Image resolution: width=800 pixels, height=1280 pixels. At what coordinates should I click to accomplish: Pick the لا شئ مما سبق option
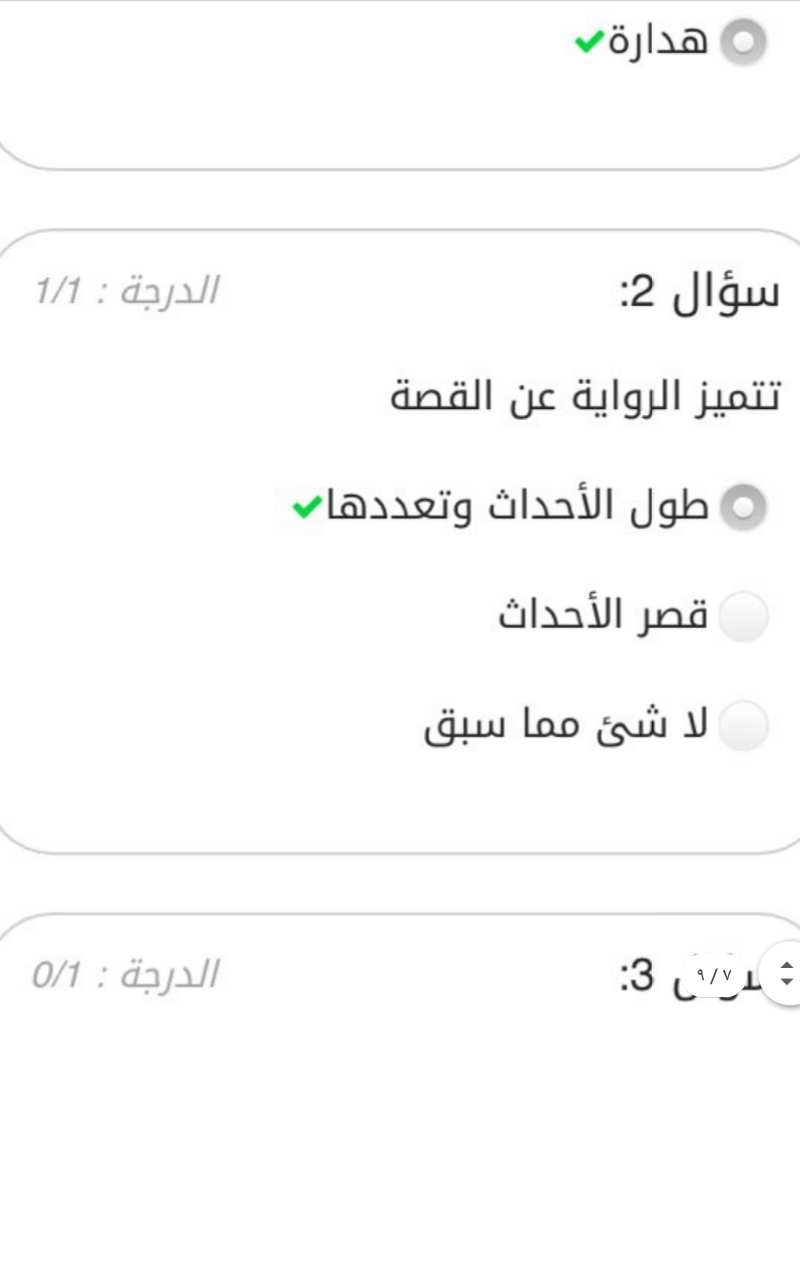pyautogui.click(x=743, y=726)
